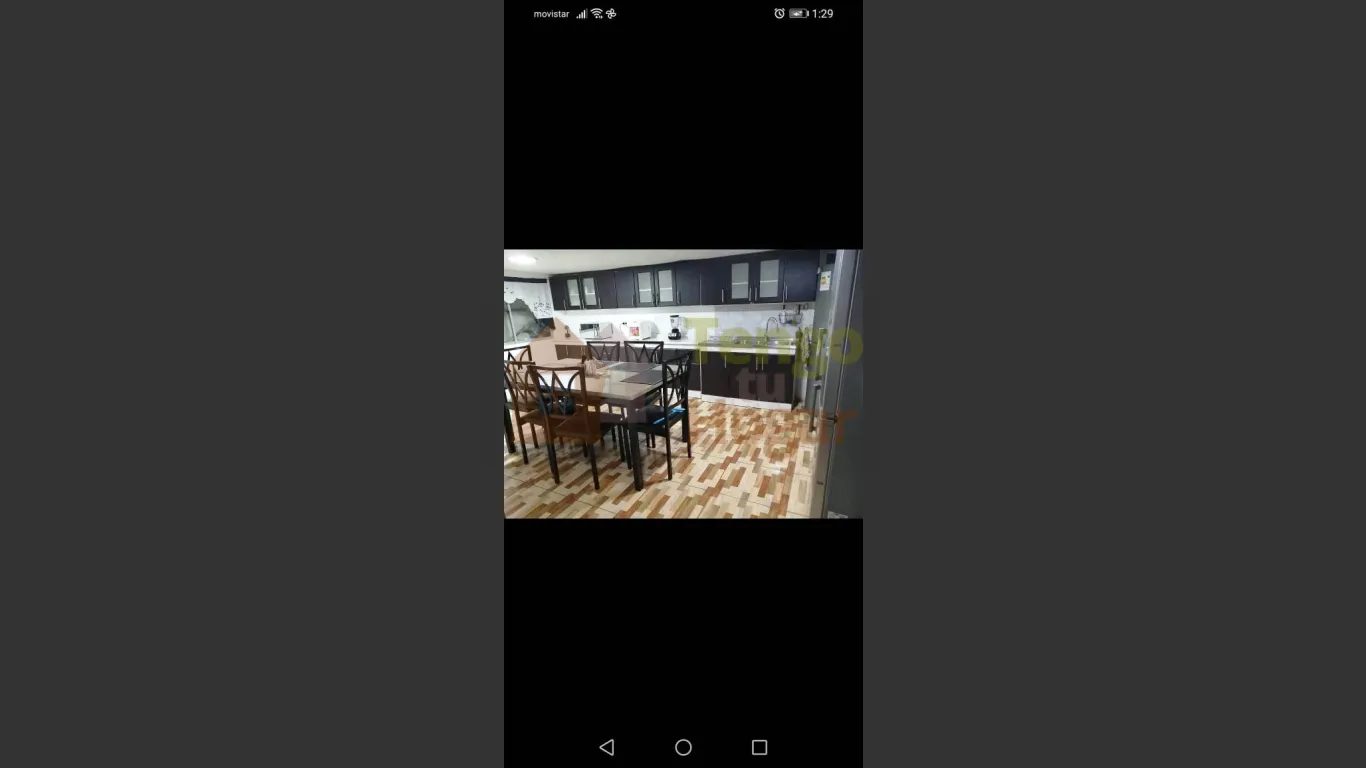Image resolution: width=1366 pixels, height=768 pixels.
Task: Return to the home screen
Action: point(683,747)
